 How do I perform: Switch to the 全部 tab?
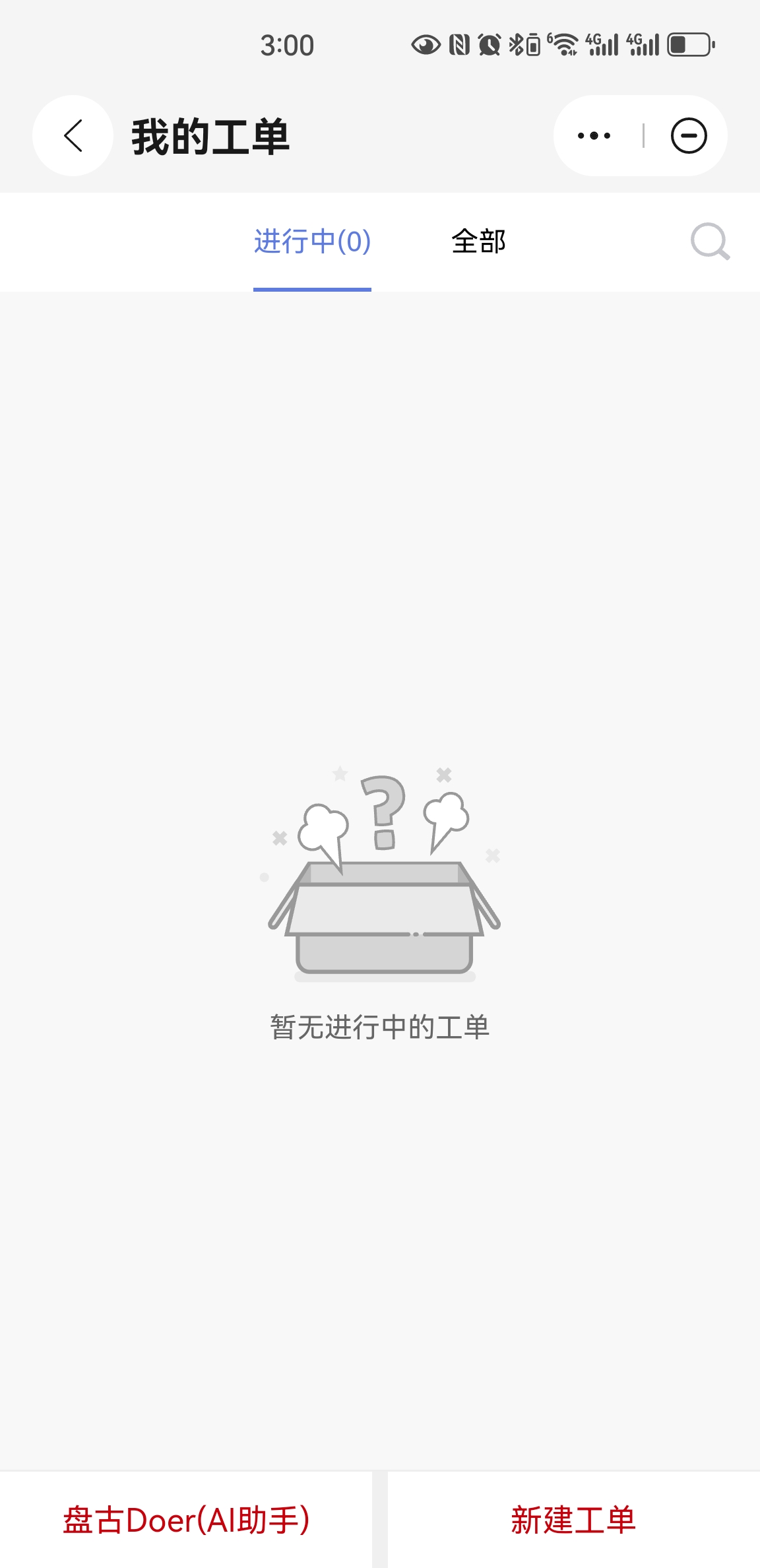pos(478,242)
